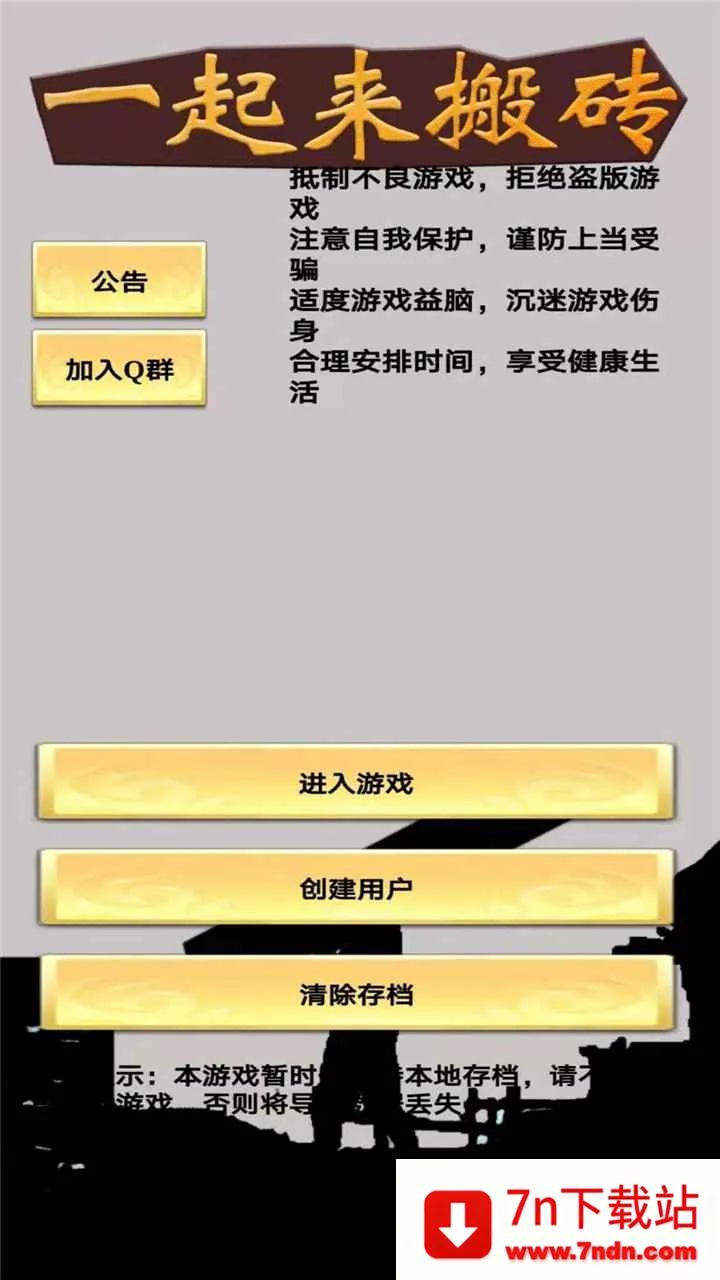Tap 清除存档 to clear saved data
The image size is (720, 1280).
pyautogui.click(x=356, y=994)
